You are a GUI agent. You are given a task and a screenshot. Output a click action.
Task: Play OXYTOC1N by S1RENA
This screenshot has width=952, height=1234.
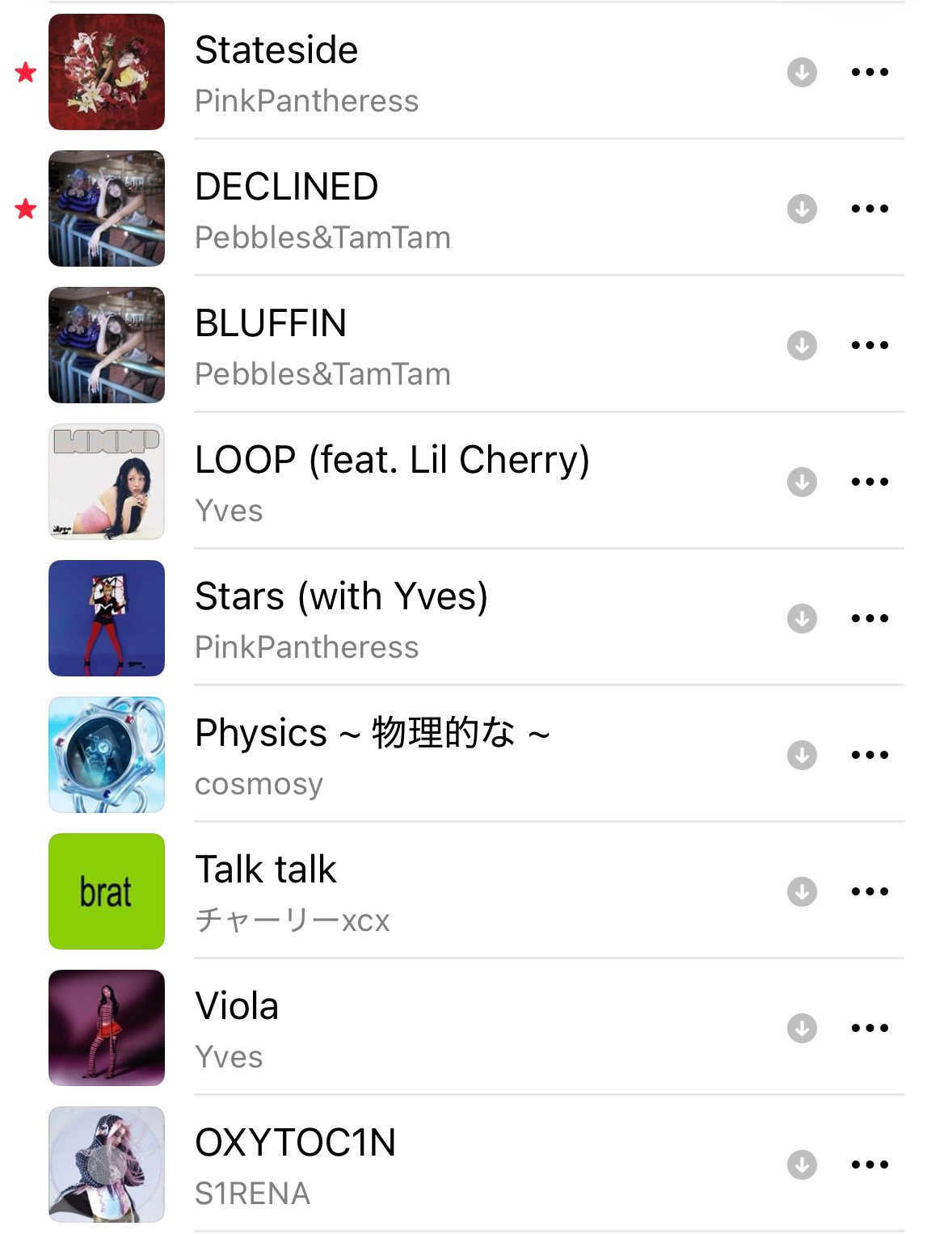(295, 1165)
